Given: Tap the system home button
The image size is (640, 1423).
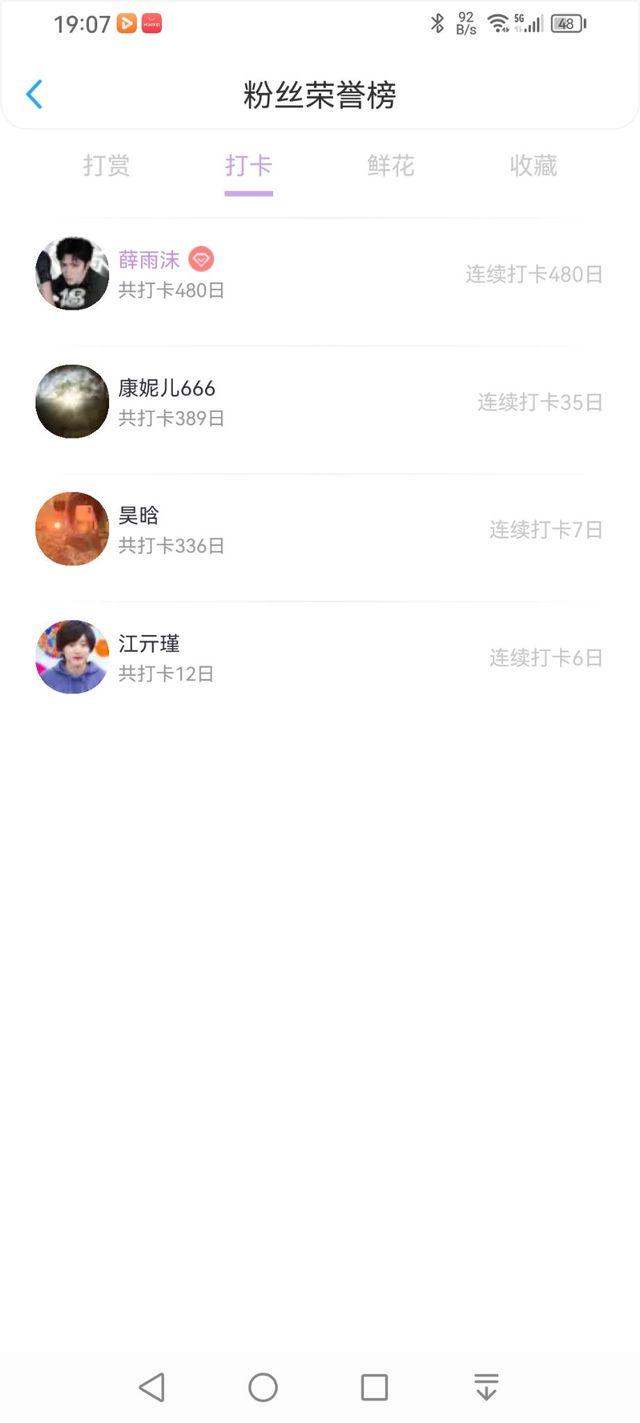Looking at the screenshot, I should [263, 1387].
